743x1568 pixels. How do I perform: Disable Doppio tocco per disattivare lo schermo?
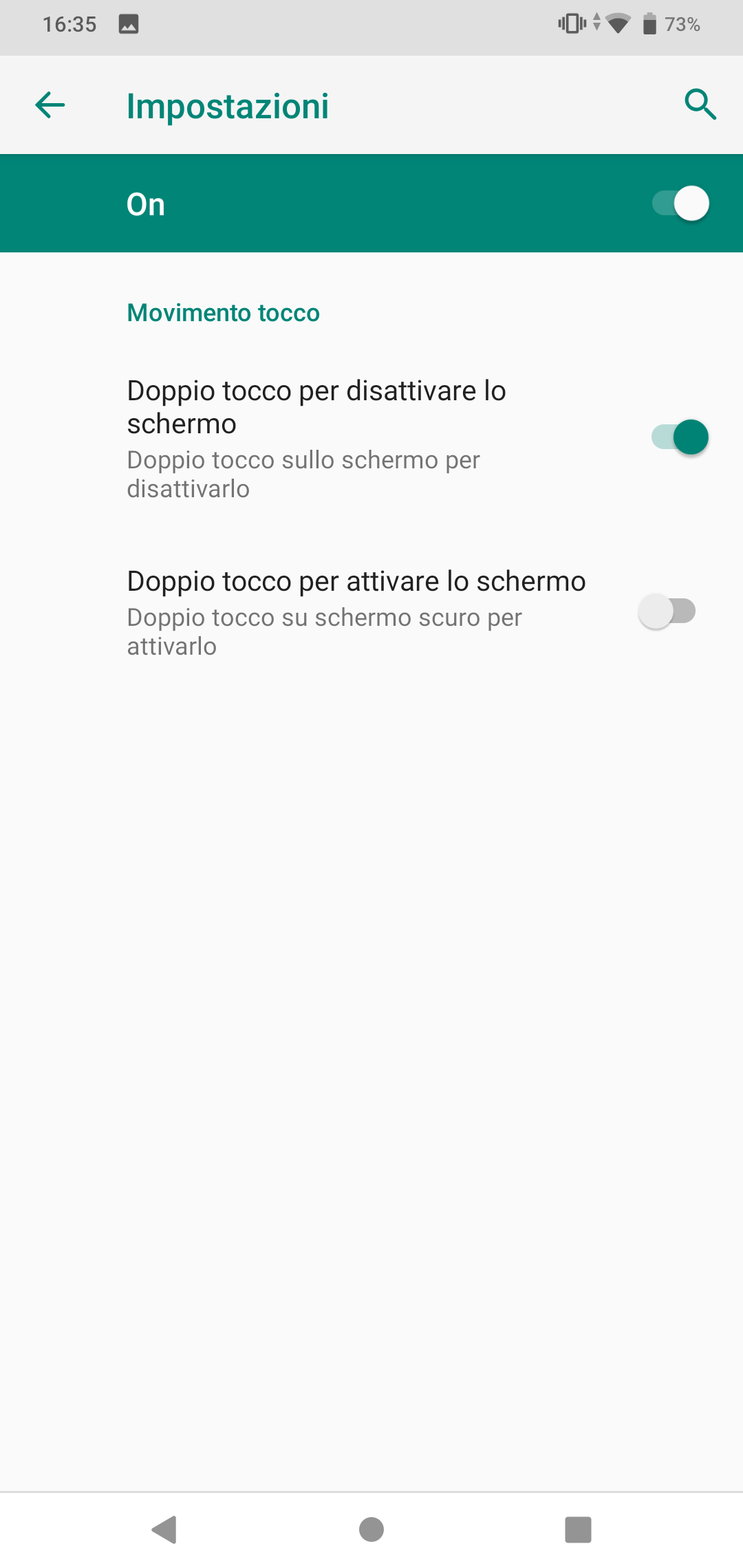tap(680, 437)
